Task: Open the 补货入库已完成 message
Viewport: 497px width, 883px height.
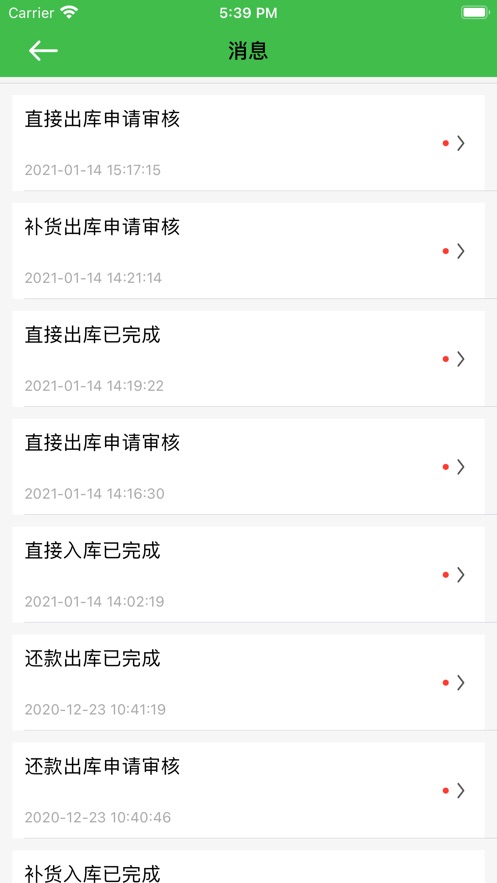Action: click(x=248, y=867)
